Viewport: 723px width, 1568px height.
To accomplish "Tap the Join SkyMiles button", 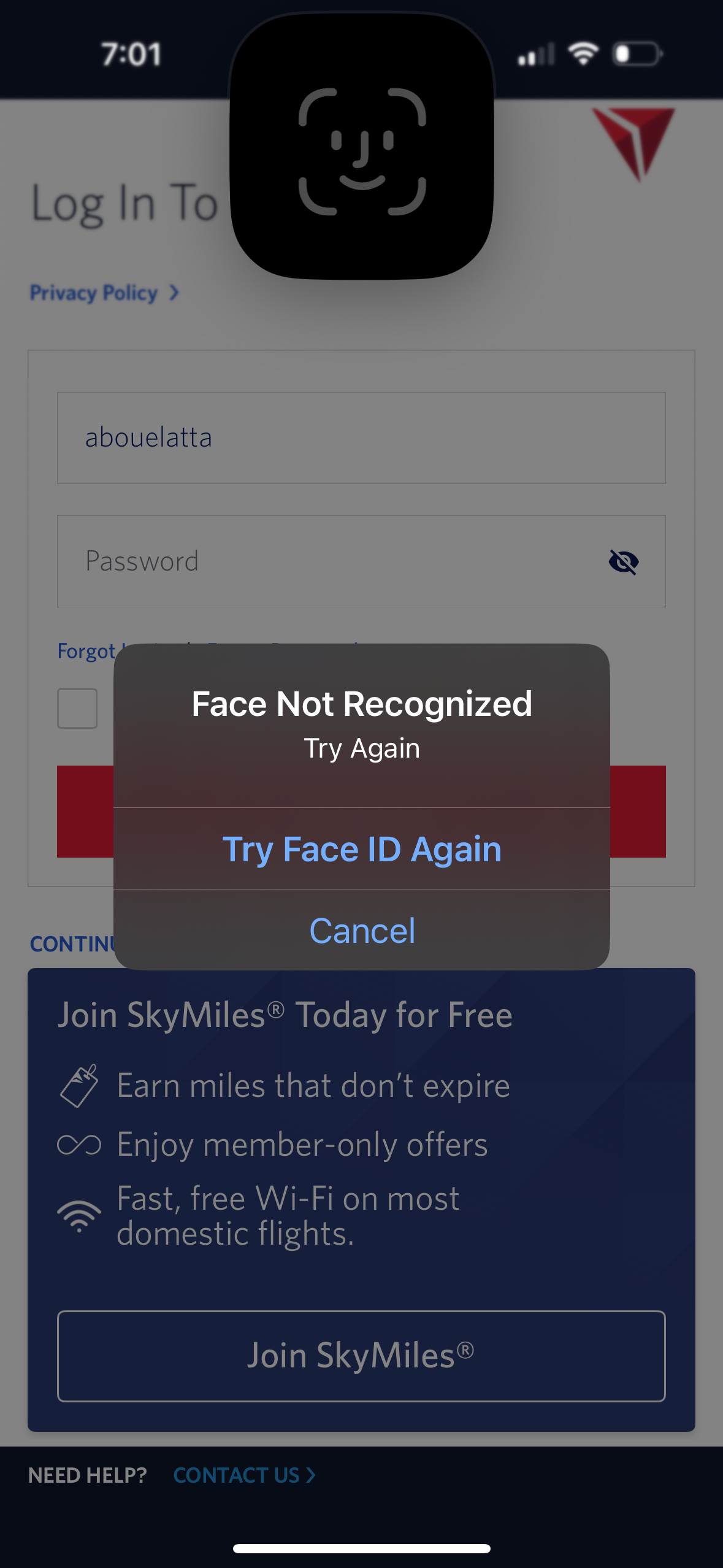I will (361, 1356).
